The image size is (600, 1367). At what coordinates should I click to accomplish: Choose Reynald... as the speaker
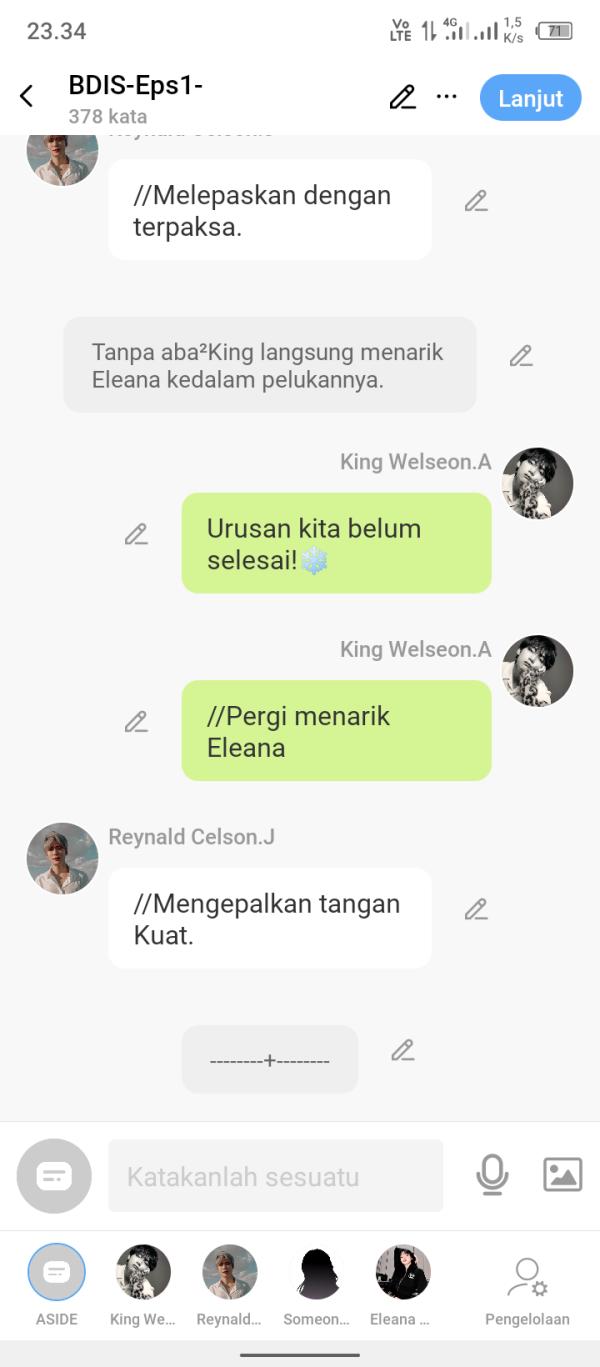click(229, 1274)
